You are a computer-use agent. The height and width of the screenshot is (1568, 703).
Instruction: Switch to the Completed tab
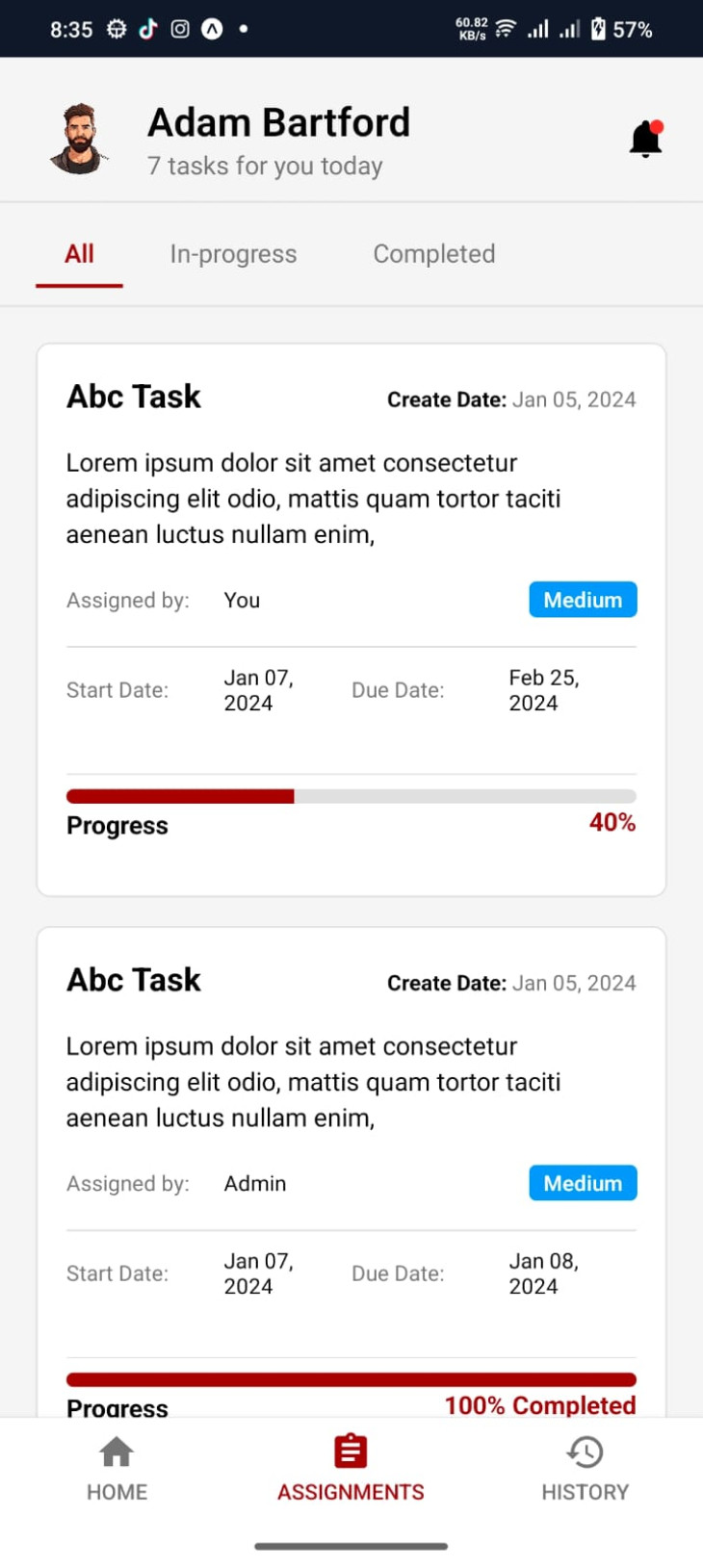[434, 254]
